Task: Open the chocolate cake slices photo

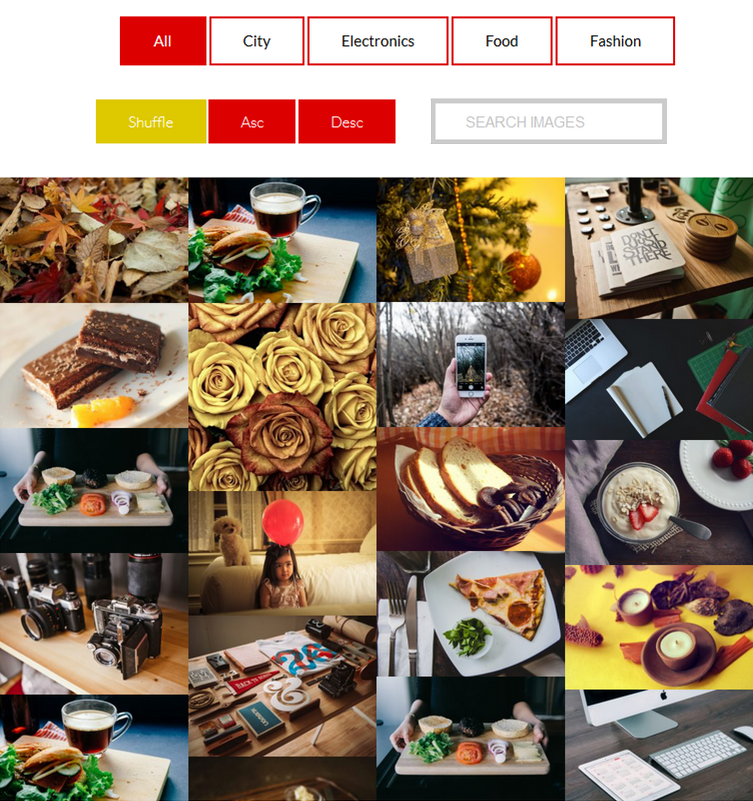Action: pos(94,366)
